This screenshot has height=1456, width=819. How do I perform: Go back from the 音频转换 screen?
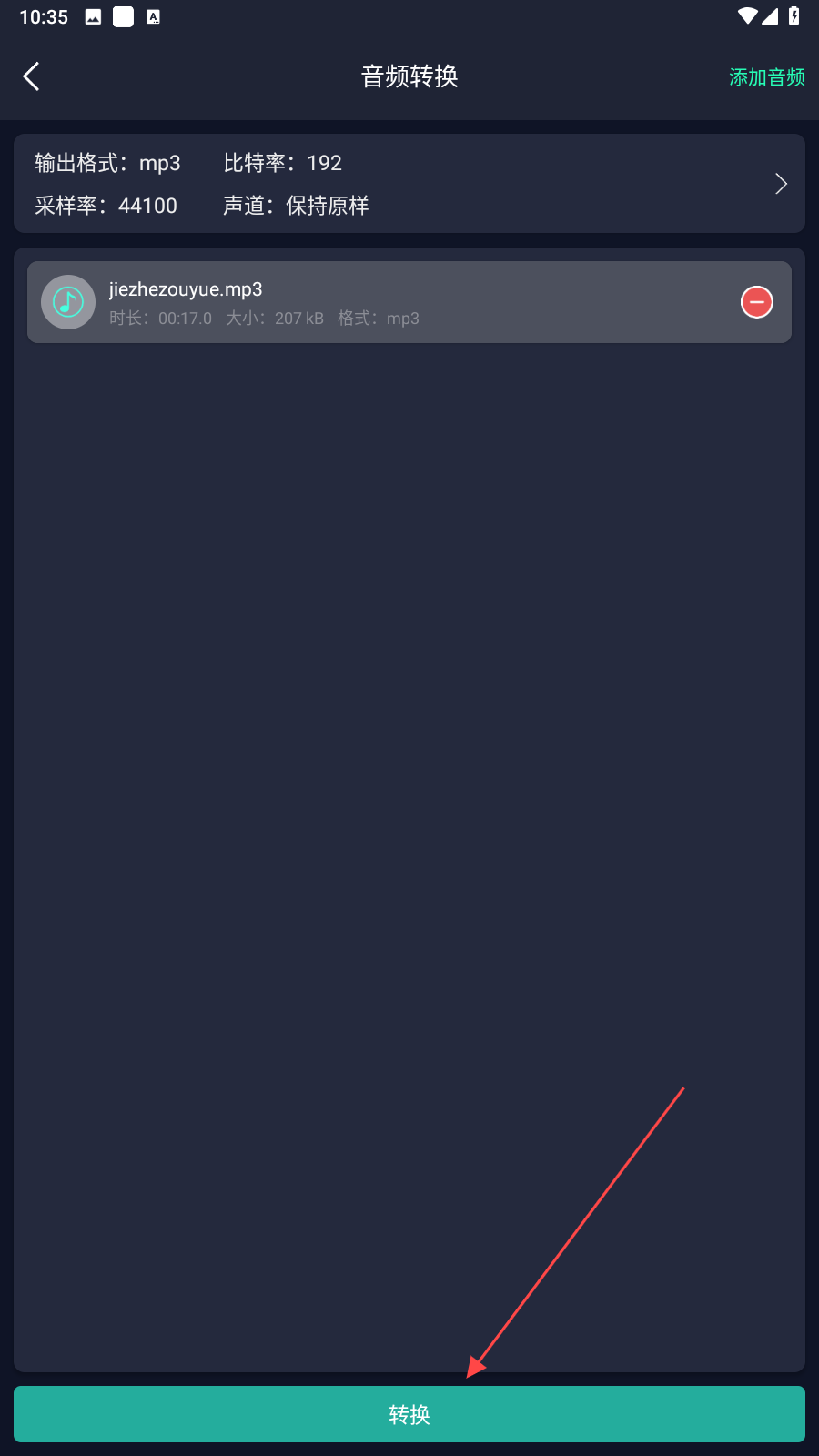(31, 76)
